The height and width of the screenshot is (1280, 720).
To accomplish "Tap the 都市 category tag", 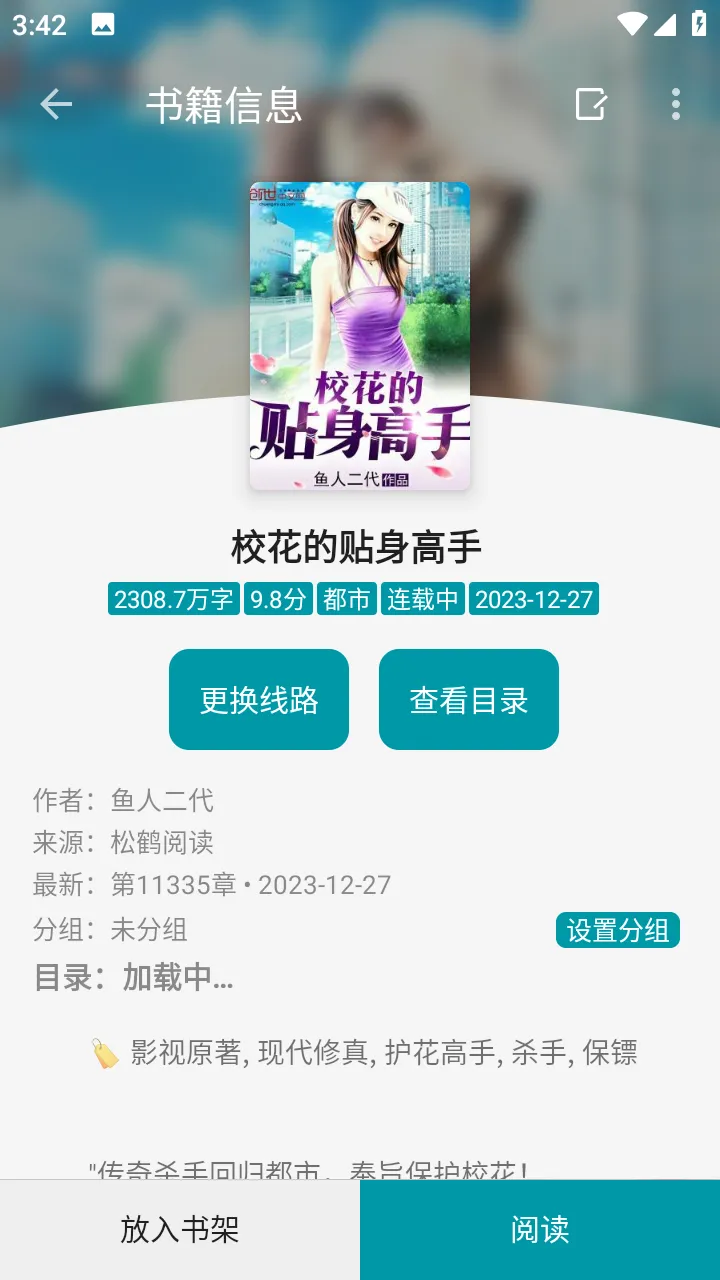I will (347, 599).
